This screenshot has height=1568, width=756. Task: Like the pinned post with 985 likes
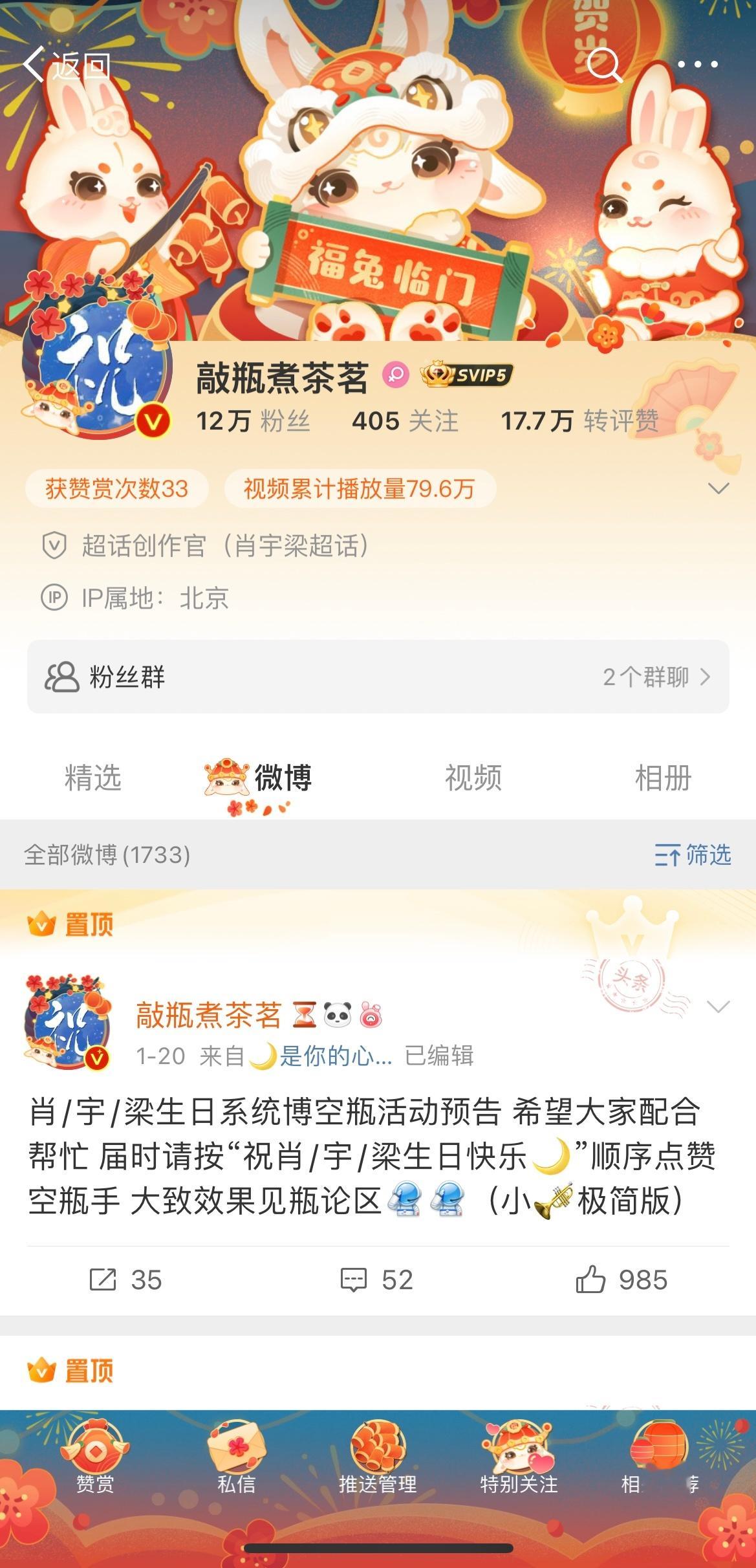621,1279
